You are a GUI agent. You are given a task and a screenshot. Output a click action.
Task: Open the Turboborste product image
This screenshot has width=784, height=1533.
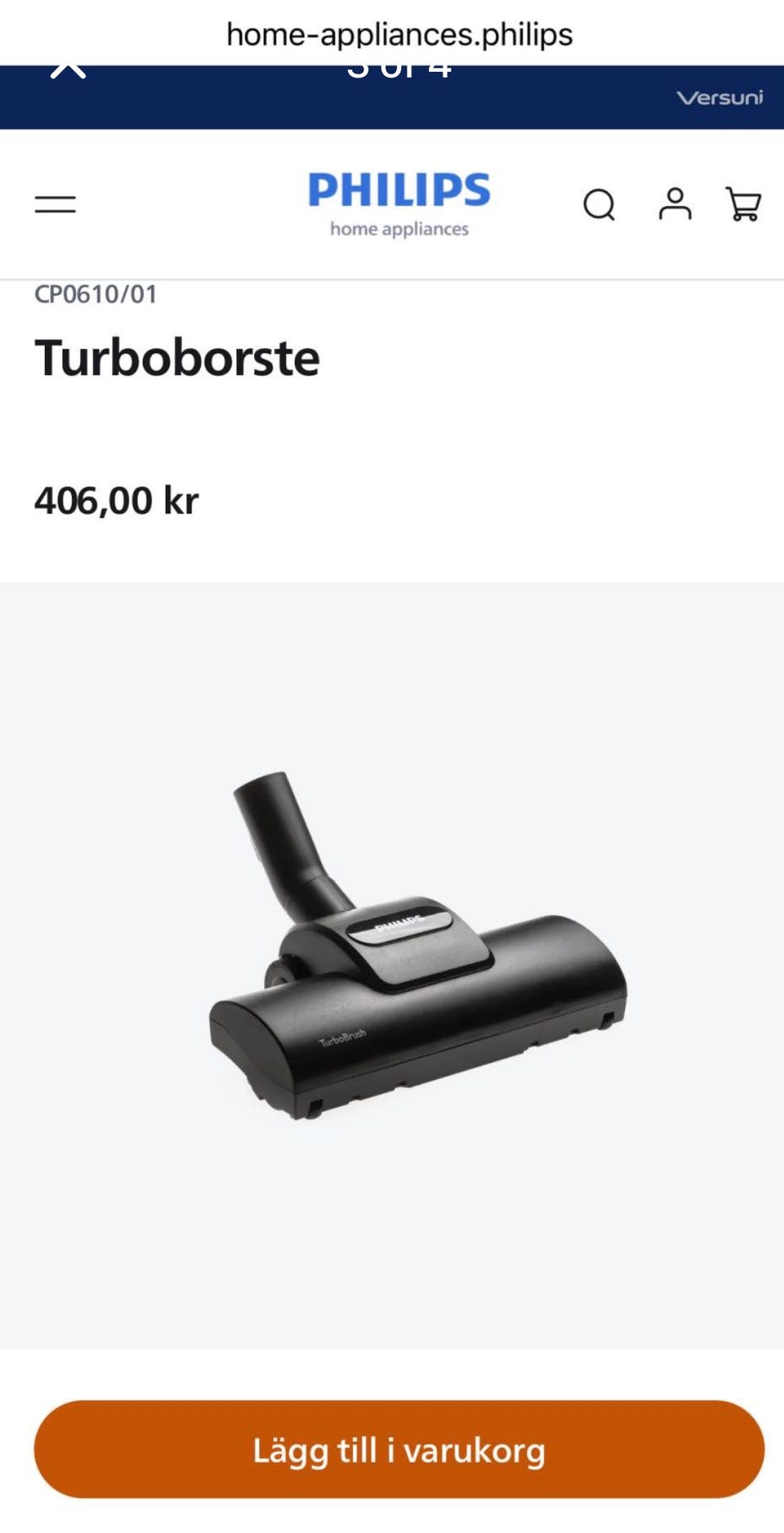pos(416,945)
